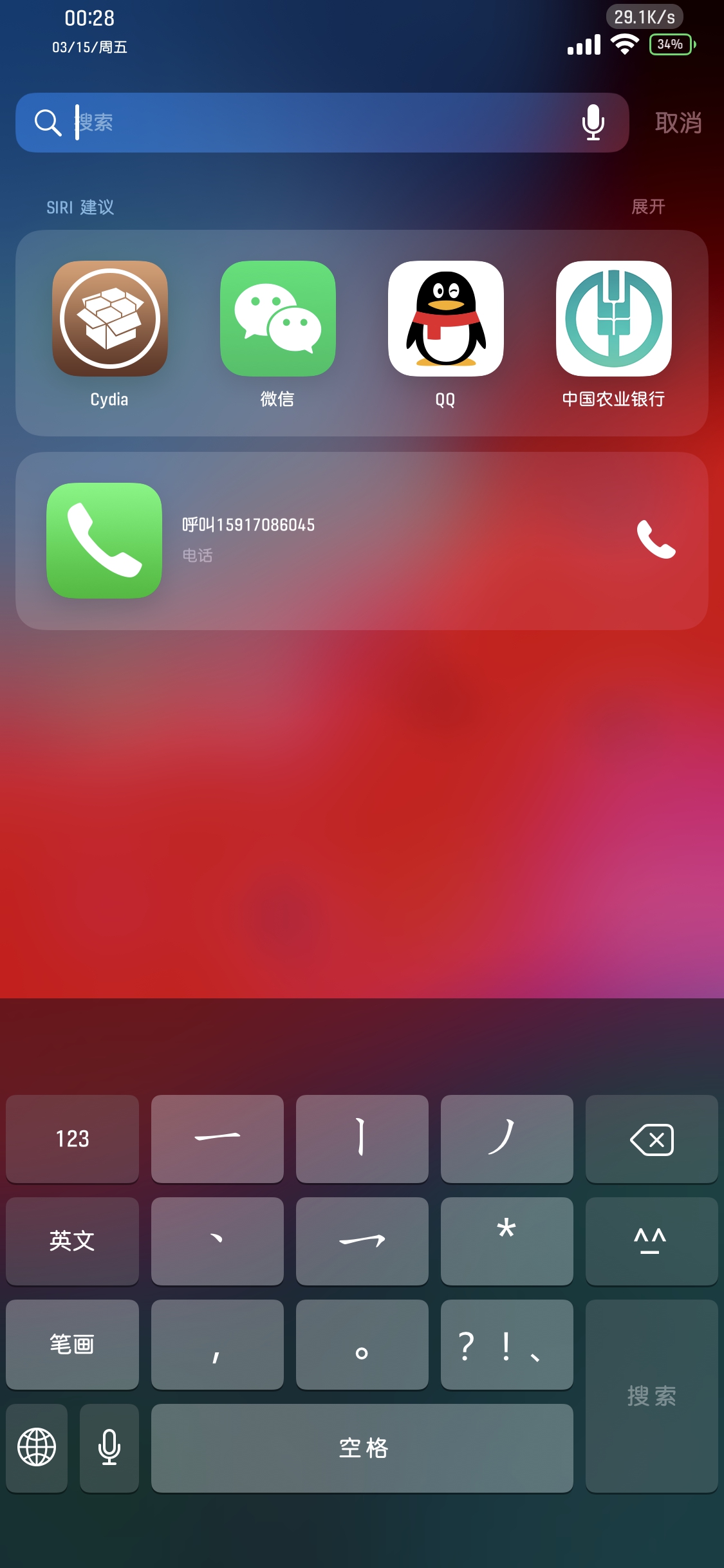Screen dimensions: 724x1568
Task: Call 15917086045 with the white phone icon
Action: (655, 539)
